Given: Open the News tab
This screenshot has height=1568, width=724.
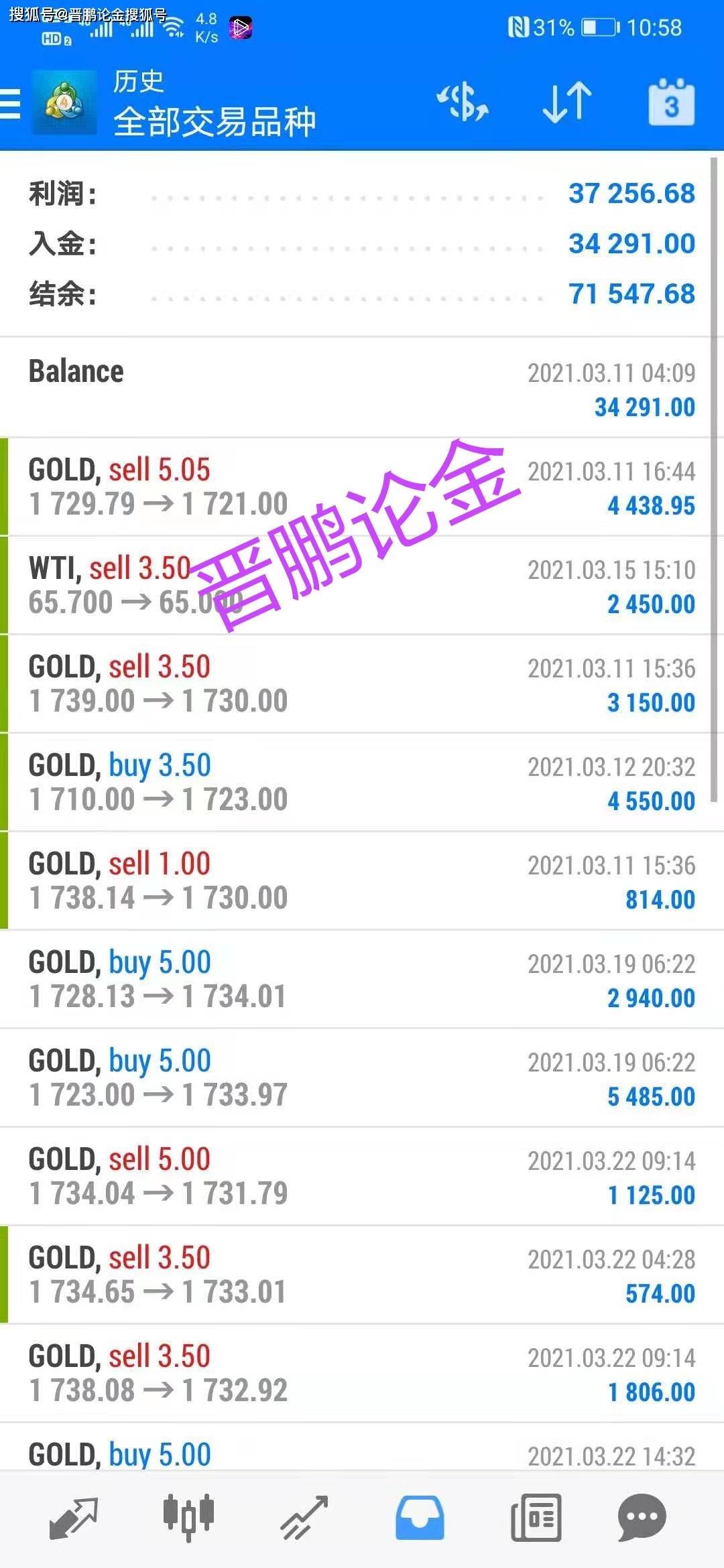Looking at the screenshot, I should click(x=536, y=1518).
